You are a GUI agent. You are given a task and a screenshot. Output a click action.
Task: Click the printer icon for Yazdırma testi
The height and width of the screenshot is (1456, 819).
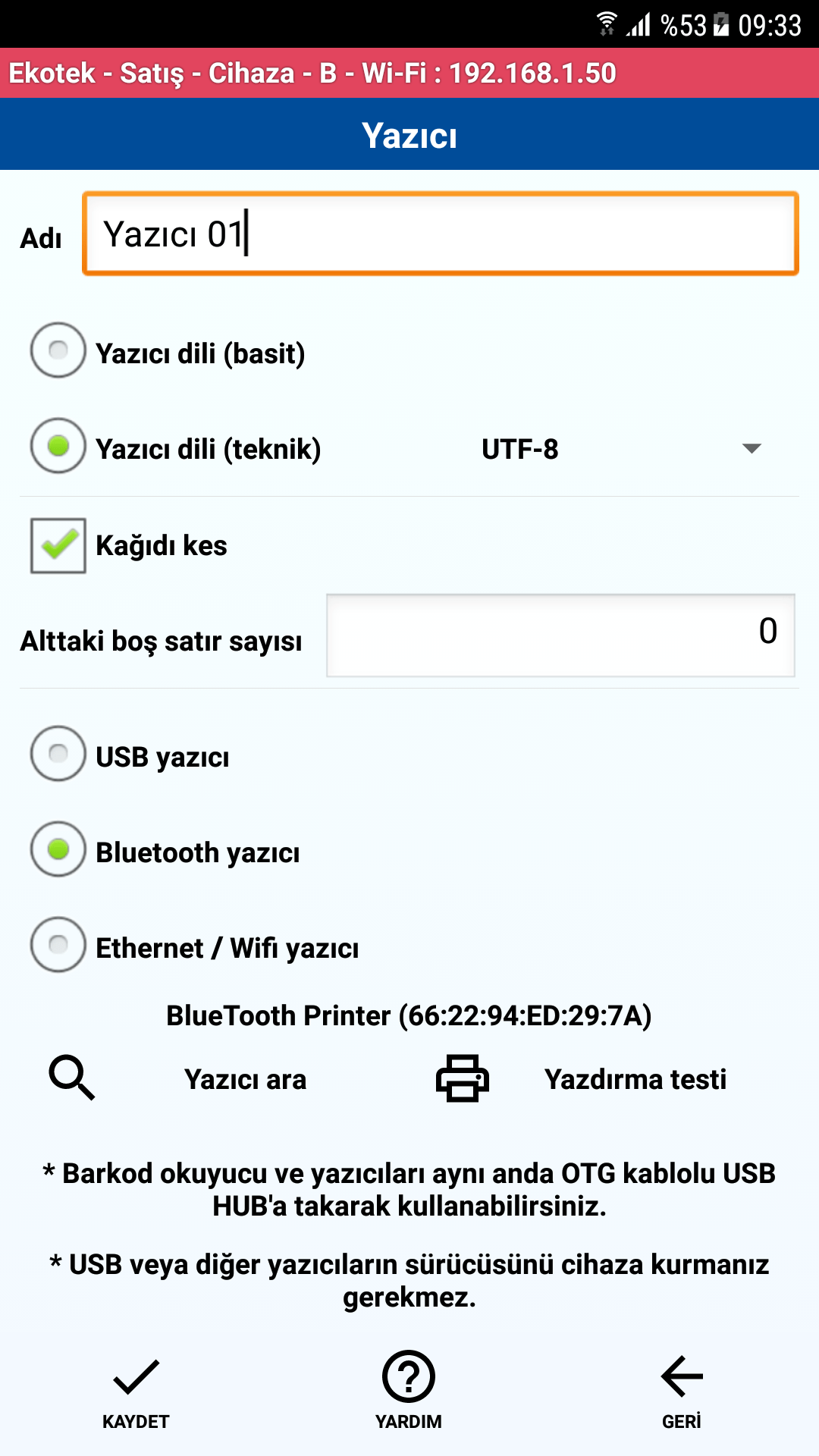coord(462,1078)
